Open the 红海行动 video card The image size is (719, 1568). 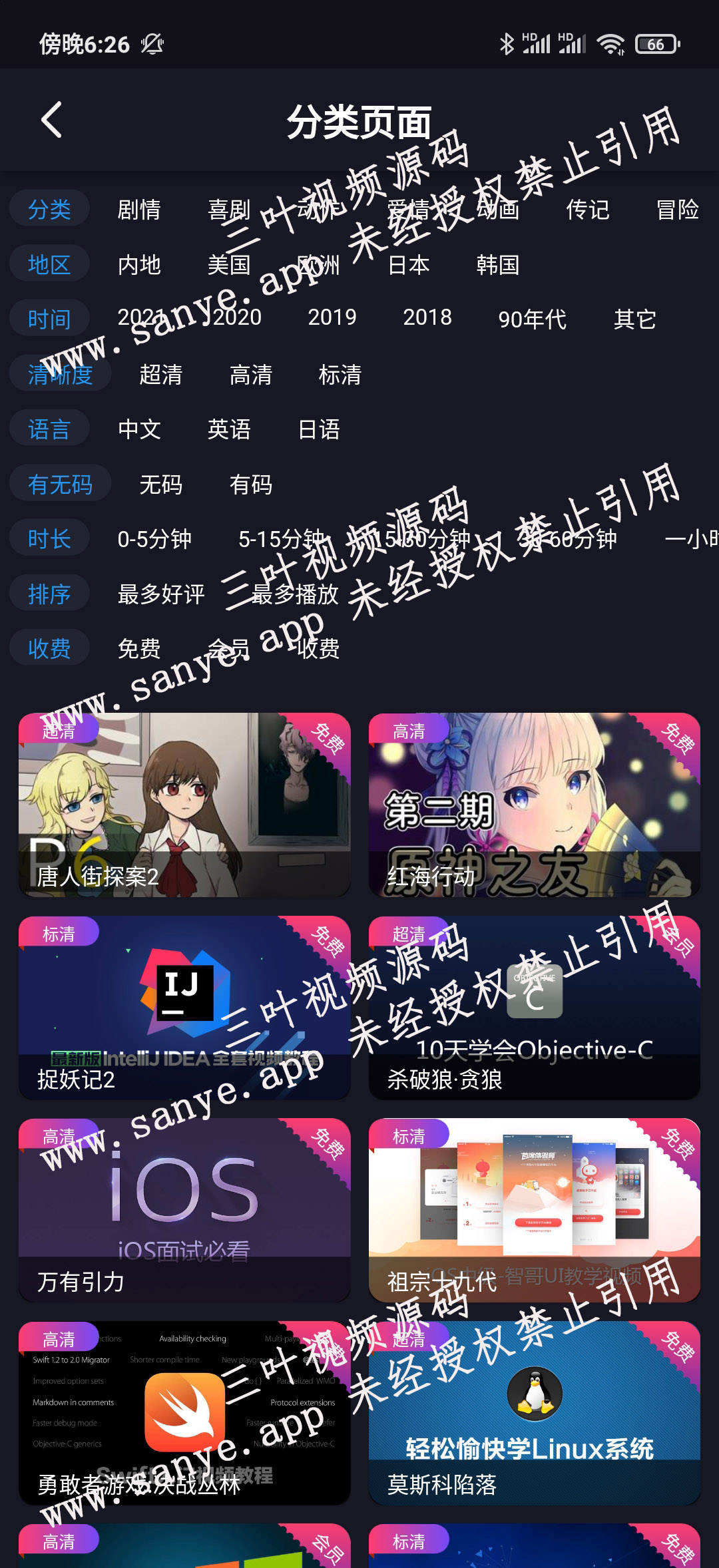[x=535, y=805]
